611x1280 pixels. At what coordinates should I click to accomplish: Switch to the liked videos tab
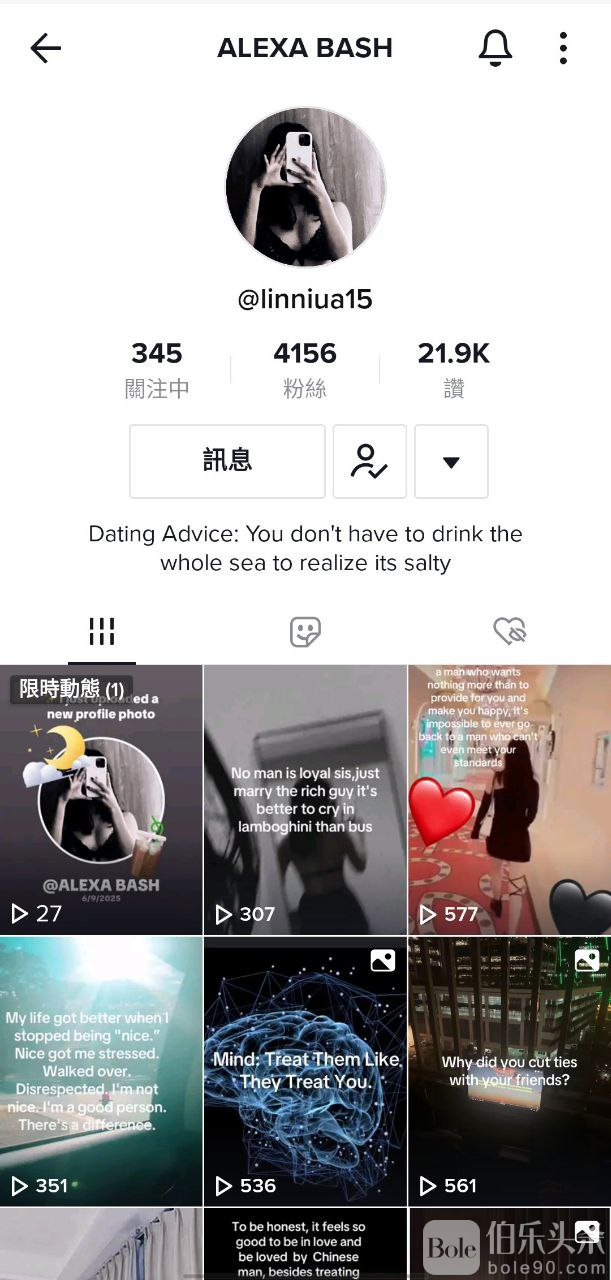pos(509,632)
